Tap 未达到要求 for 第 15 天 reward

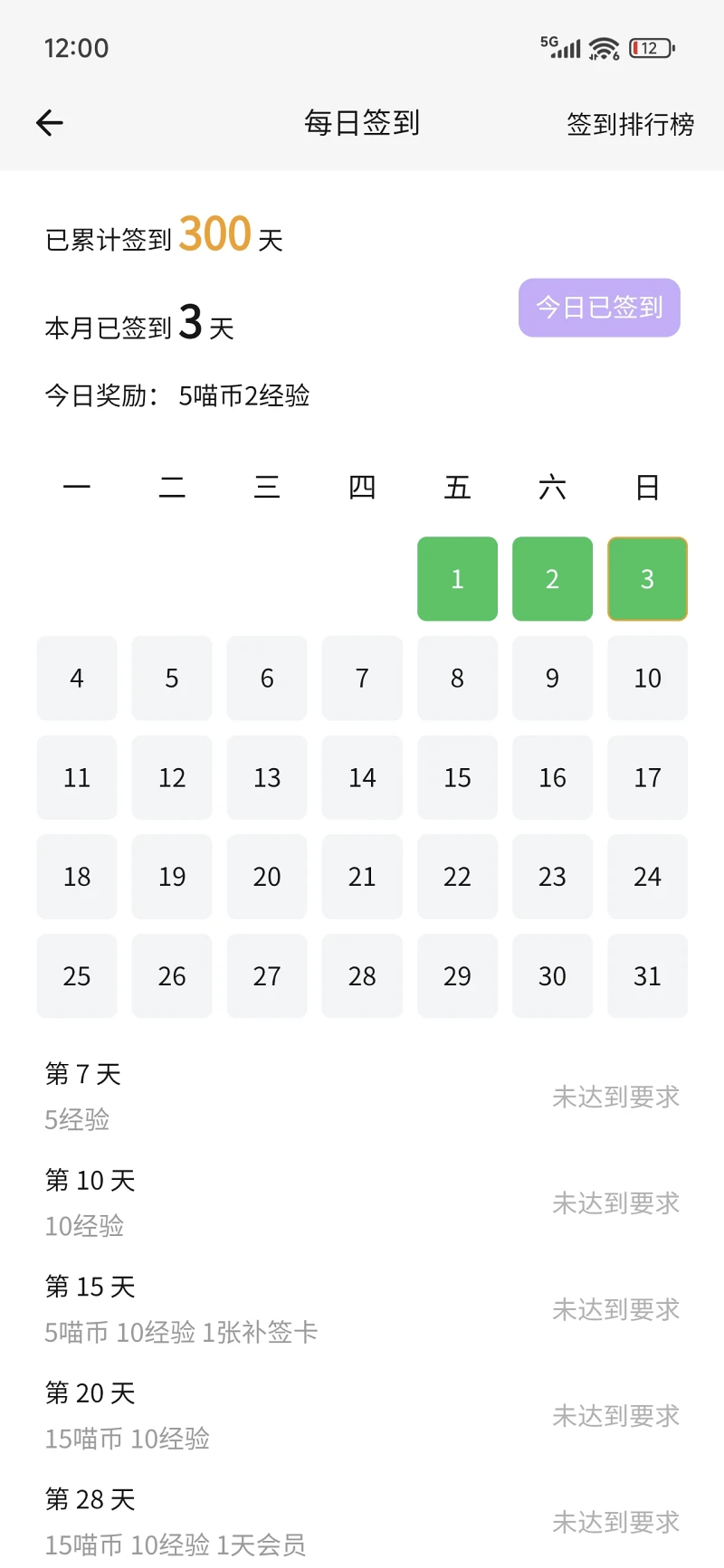point(615,1309)
